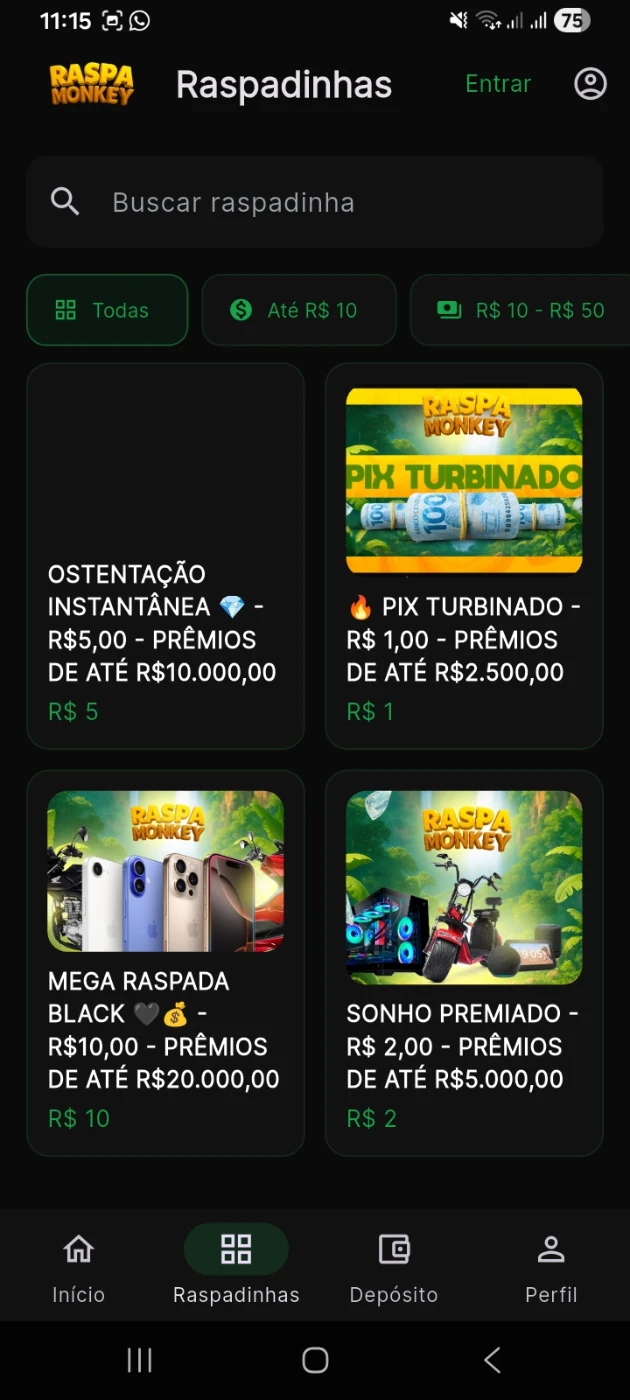Select the Todas filter chip
Screen dimensions: 630x1400
pyautogui.click(x=107, y=310)
